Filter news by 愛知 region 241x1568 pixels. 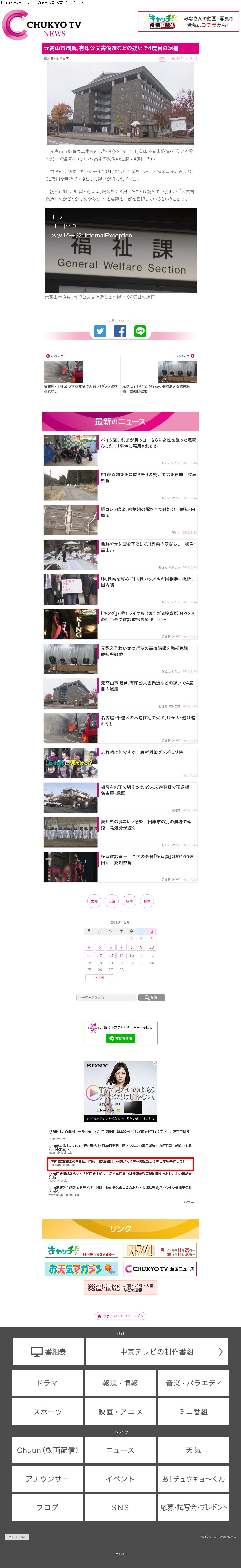pyautogui.click(x=94, y=901)
